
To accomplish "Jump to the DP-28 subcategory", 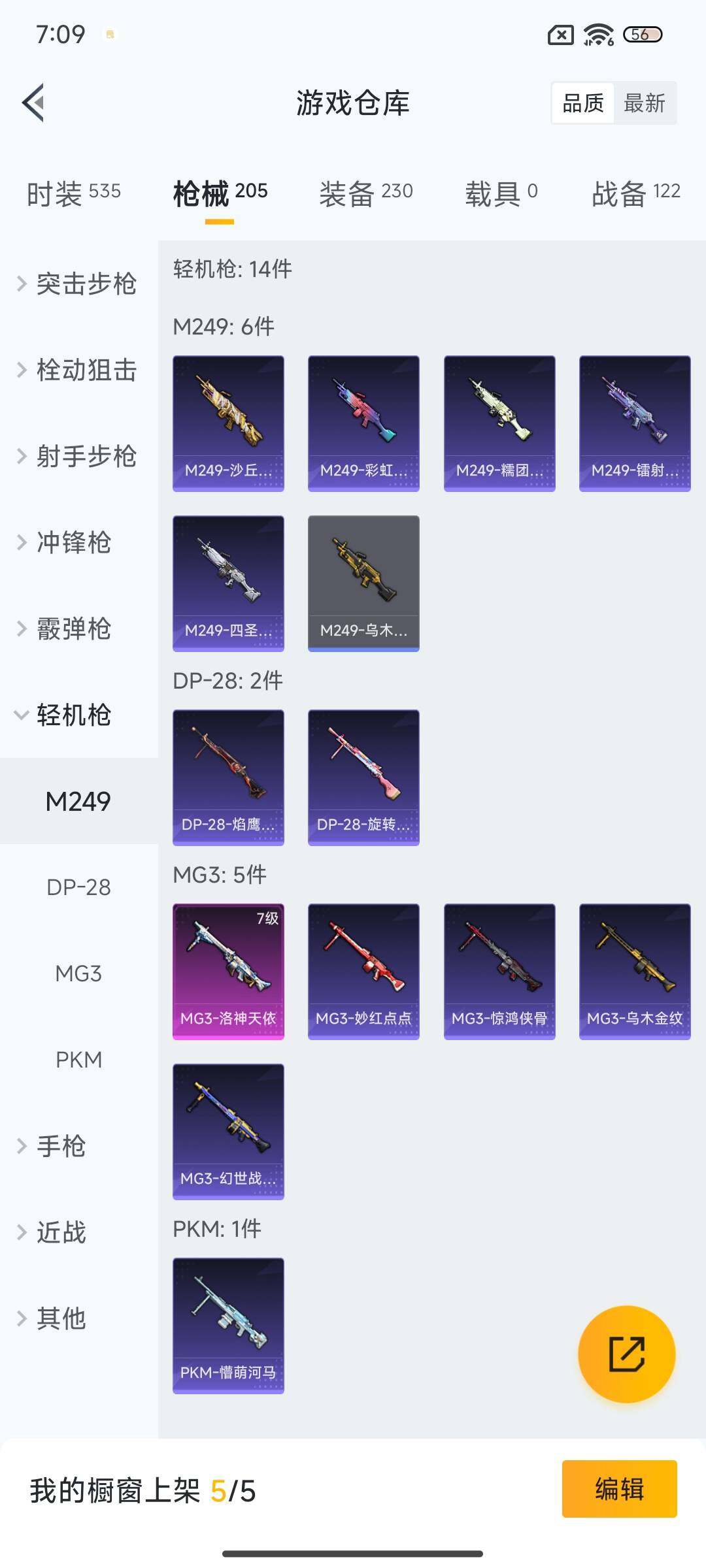I will [x=78, y=887].
